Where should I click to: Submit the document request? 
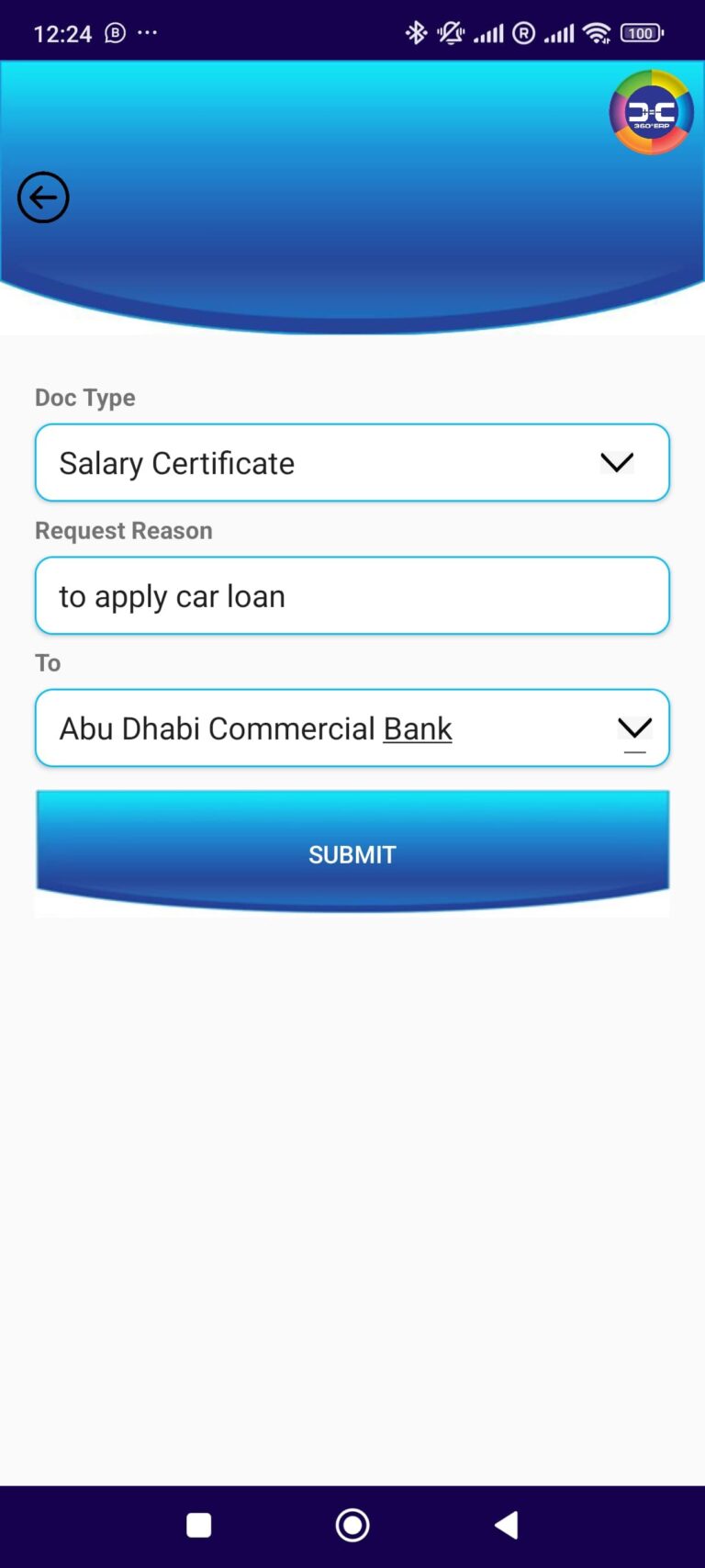pos(352,853)
